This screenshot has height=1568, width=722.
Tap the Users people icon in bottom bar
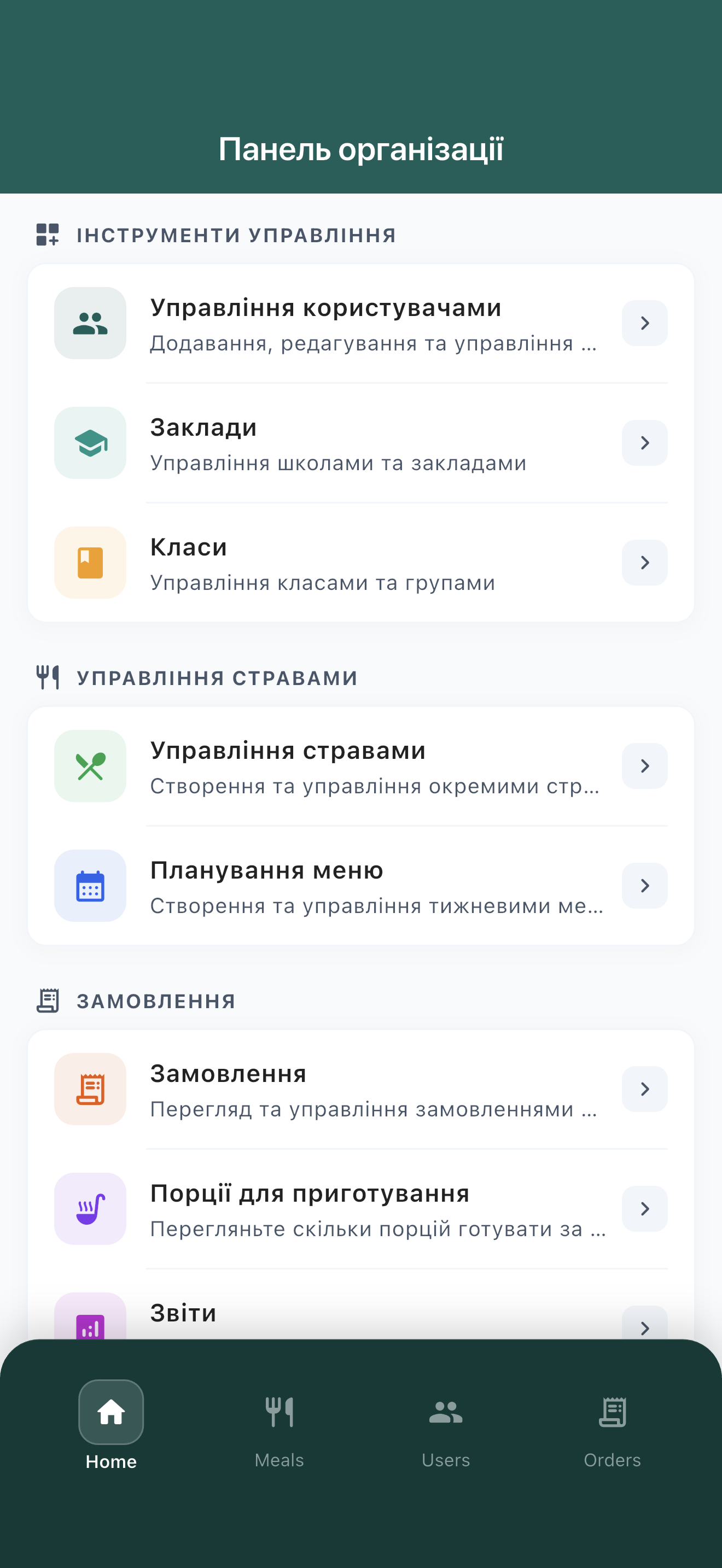click(x=445, y=1412)
